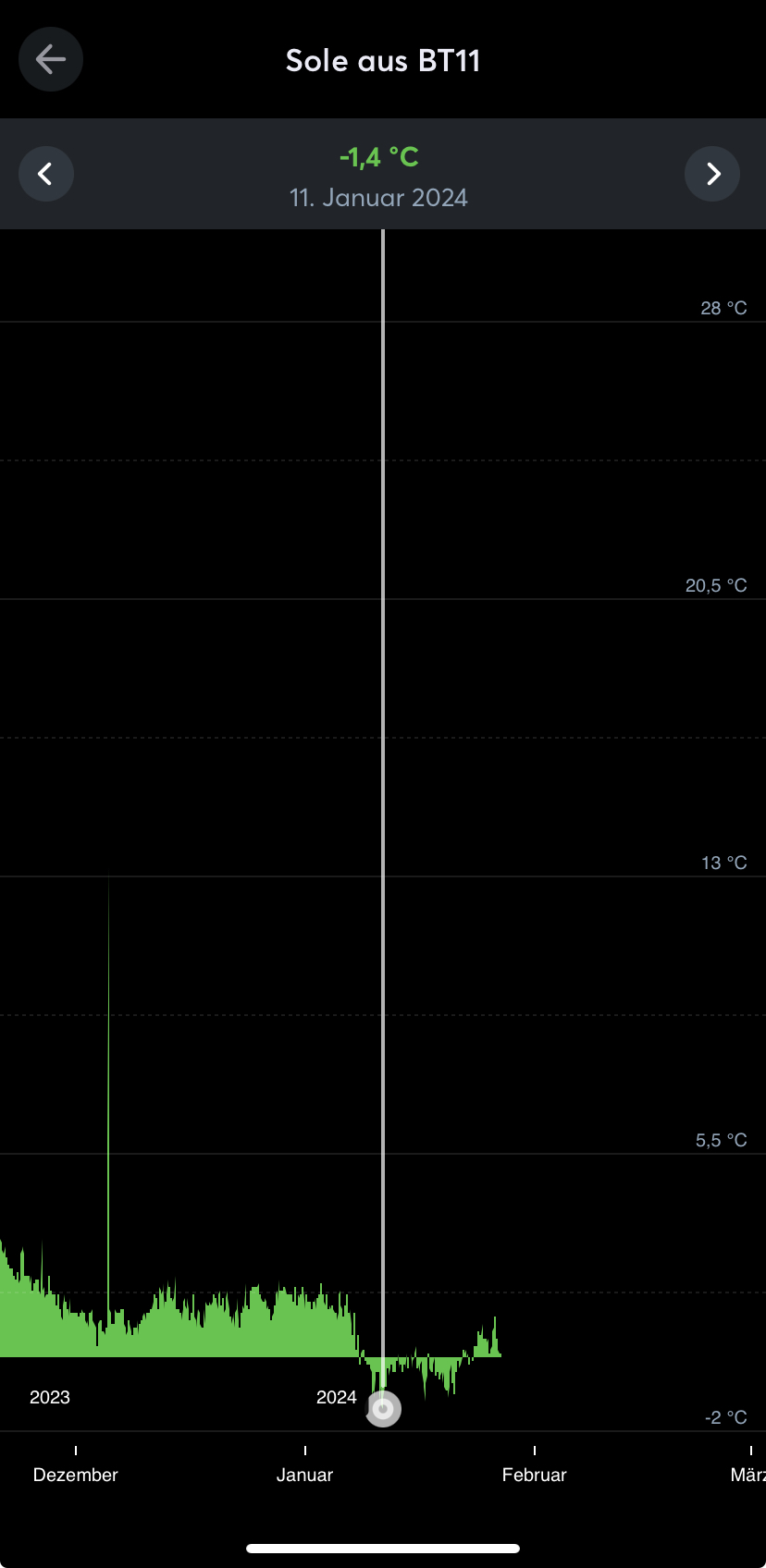766x1568 pixels.
Task: Step to the previous day's reading
Action: coord(46,174)
